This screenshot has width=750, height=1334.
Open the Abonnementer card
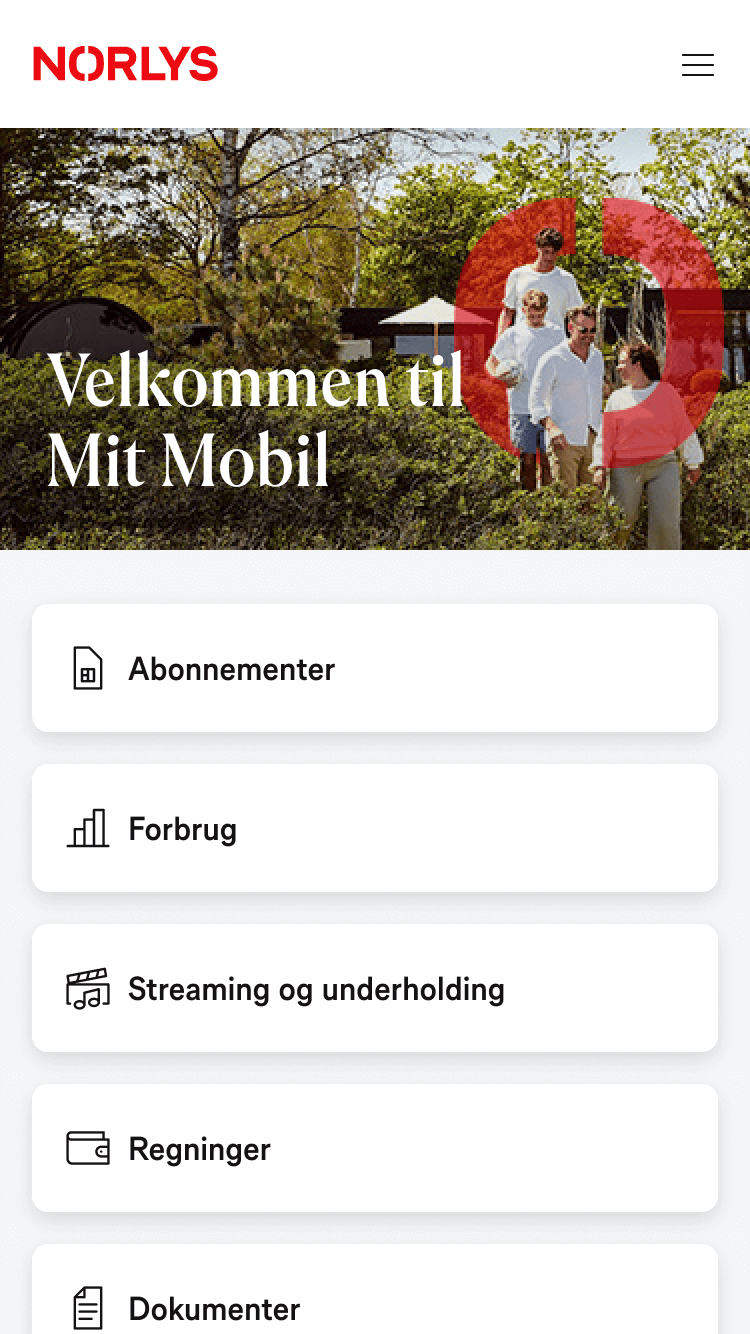point(375,668)
